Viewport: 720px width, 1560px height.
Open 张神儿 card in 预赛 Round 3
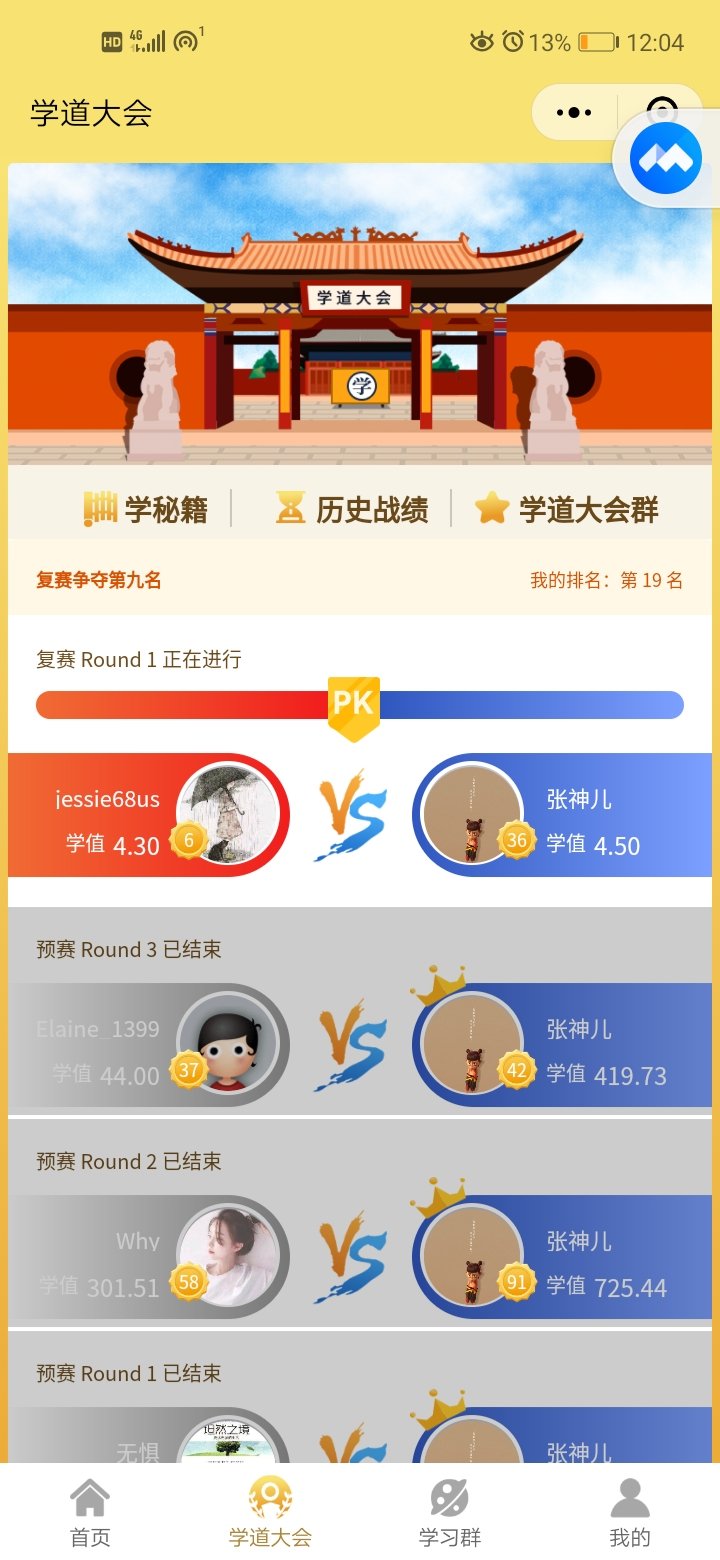562,1045
